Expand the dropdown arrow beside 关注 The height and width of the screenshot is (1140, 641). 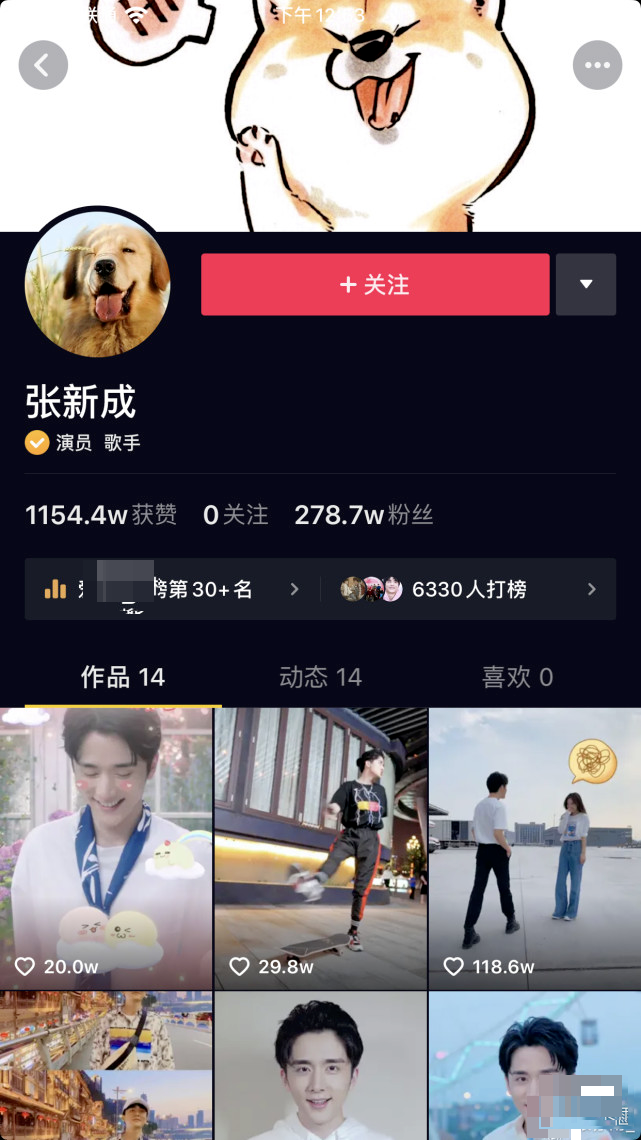pyautogui.click(x=586, y=285)
